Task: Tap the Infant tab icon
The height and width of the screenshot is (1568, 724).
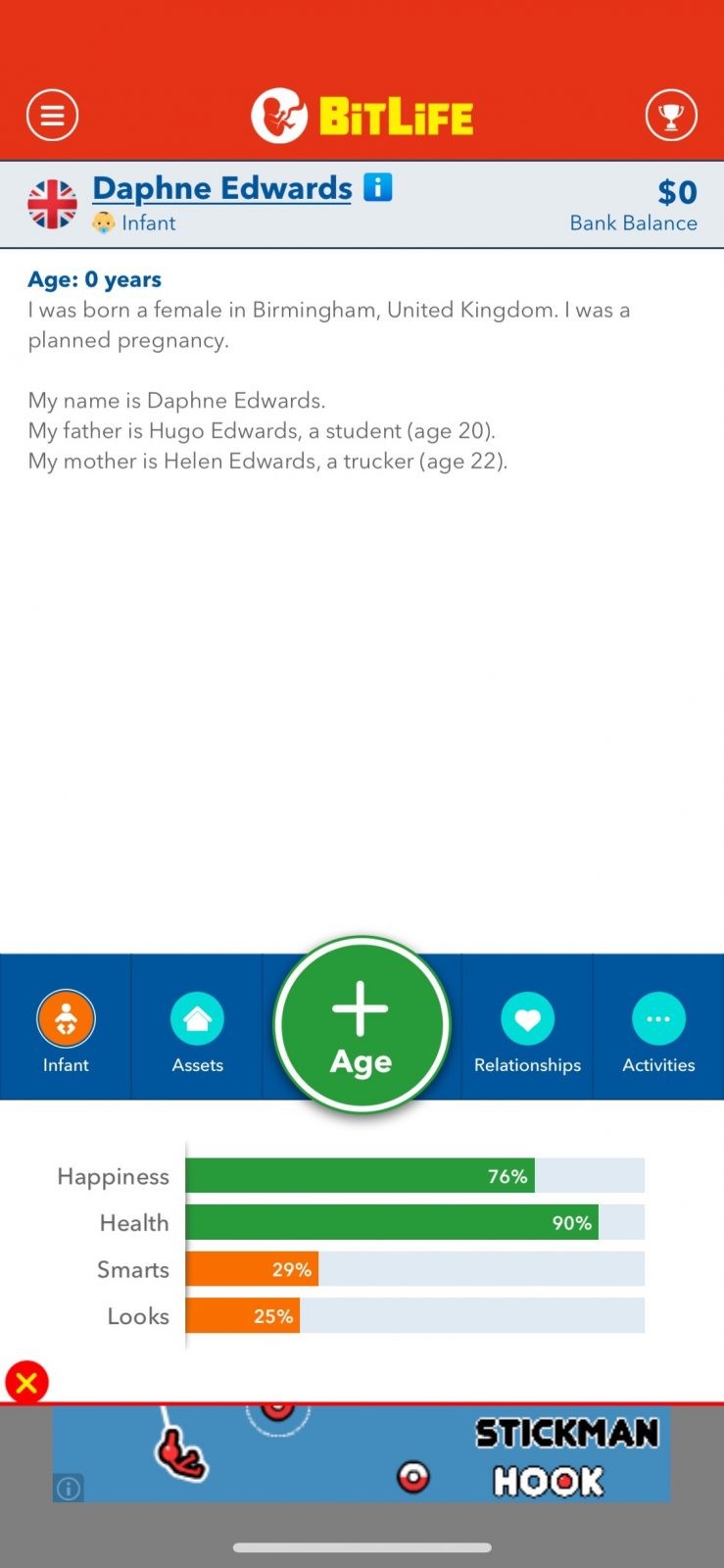Action: coord(65,1017)
